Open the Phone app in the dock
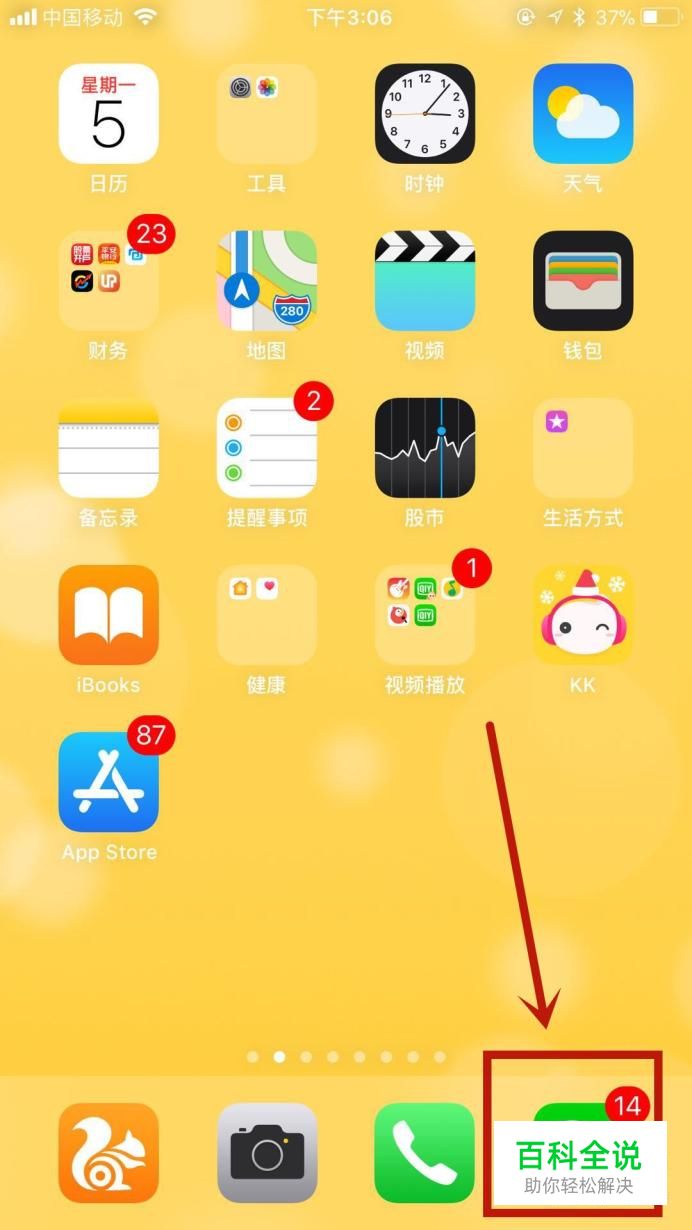 [424, 1153]
